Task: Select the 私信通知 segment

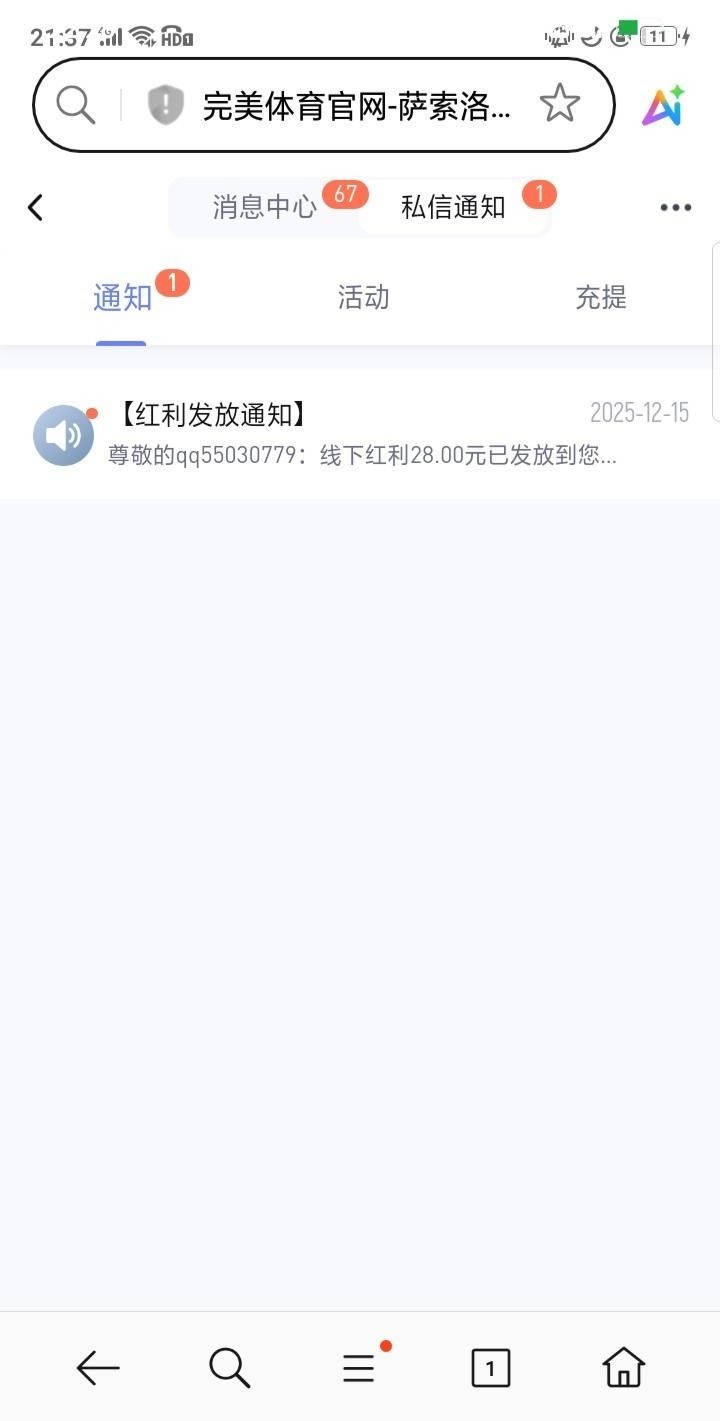Action: coord(453,207)
